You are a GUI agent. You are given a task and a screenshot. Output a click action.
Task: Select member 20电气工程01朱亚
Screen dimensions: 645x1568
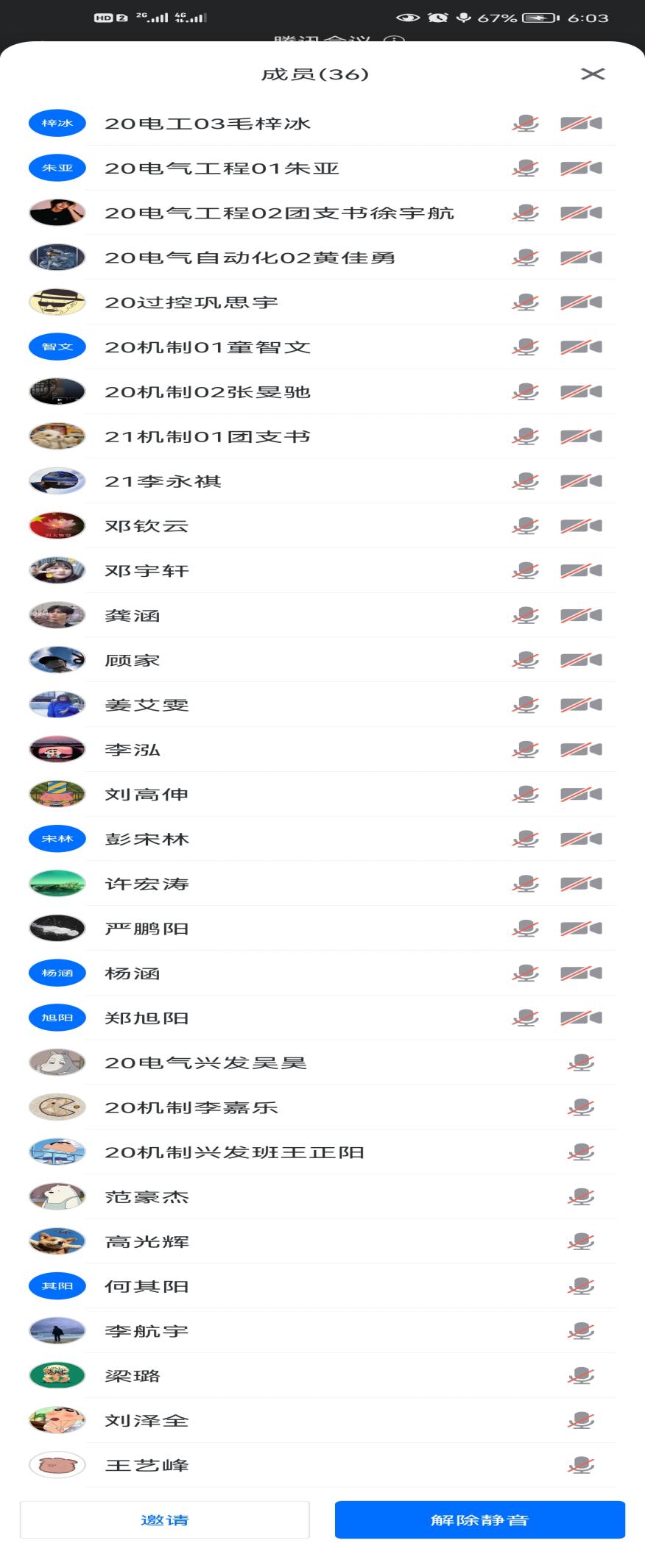click(x=222, y=168)
